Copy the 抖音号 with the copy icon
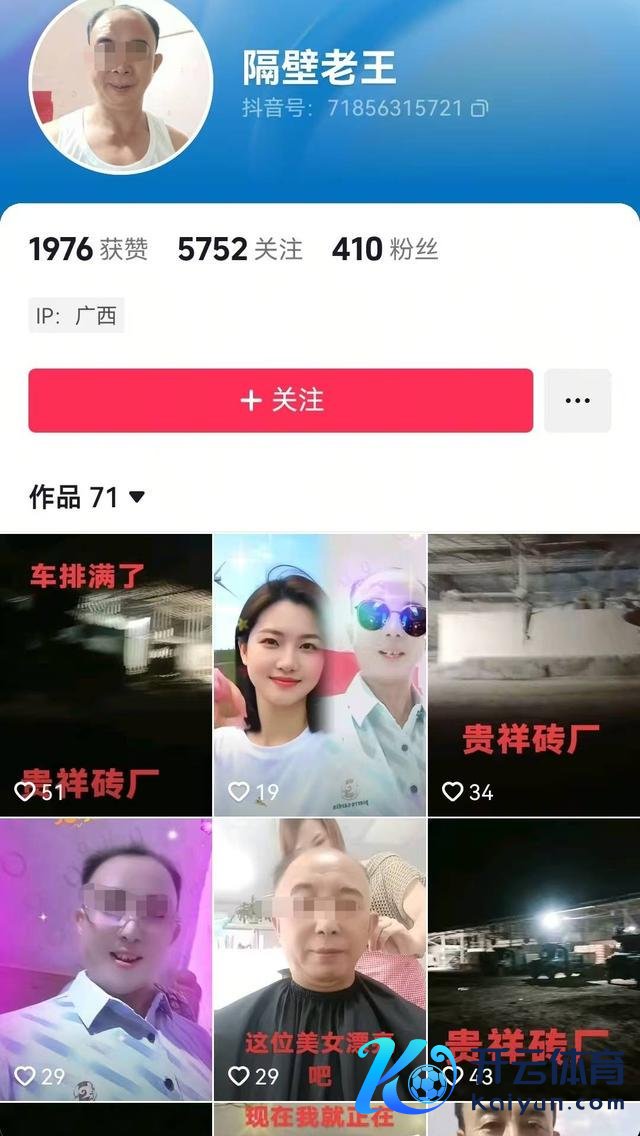 pos(480,108)
